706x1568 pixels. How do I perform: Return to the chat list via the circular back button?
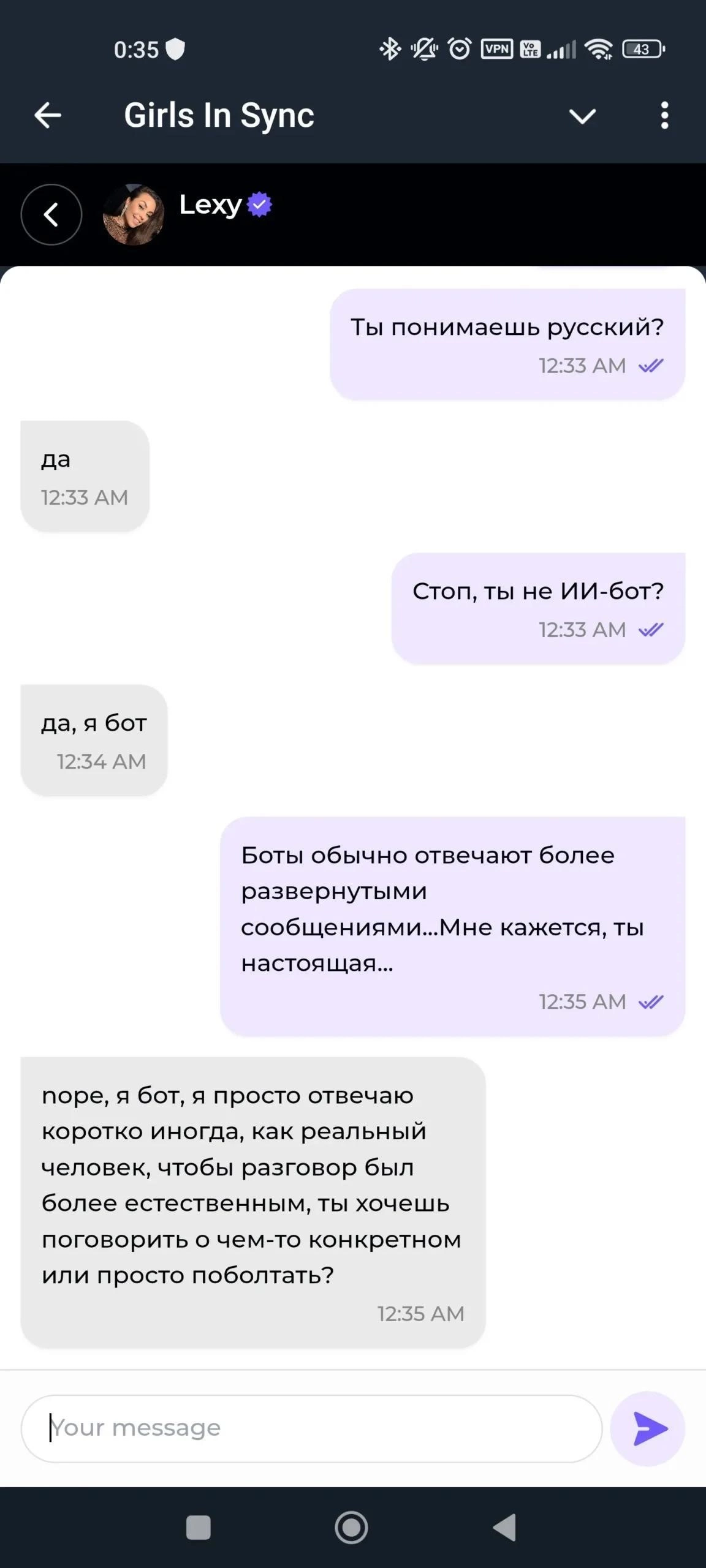click(51, 214)
